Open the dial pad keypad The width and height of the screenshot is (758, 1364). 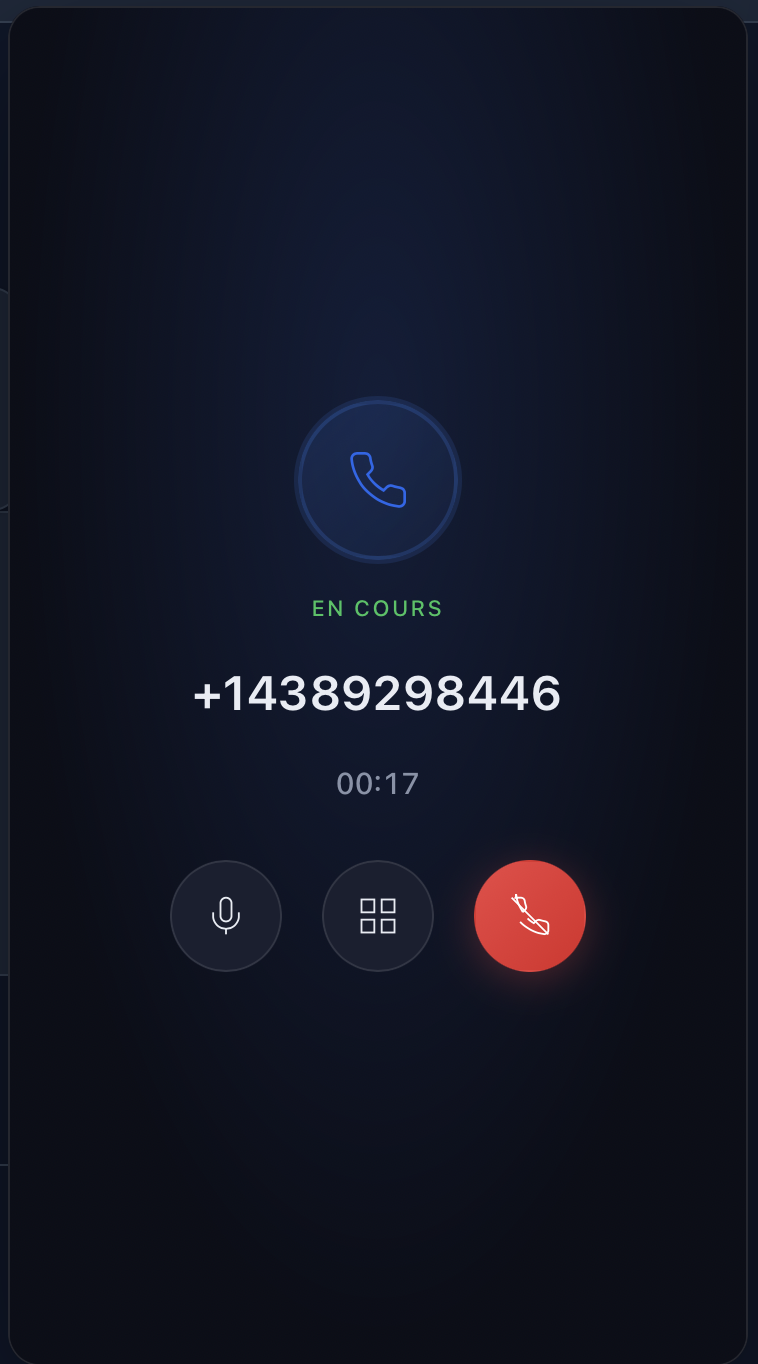[378, 915]
